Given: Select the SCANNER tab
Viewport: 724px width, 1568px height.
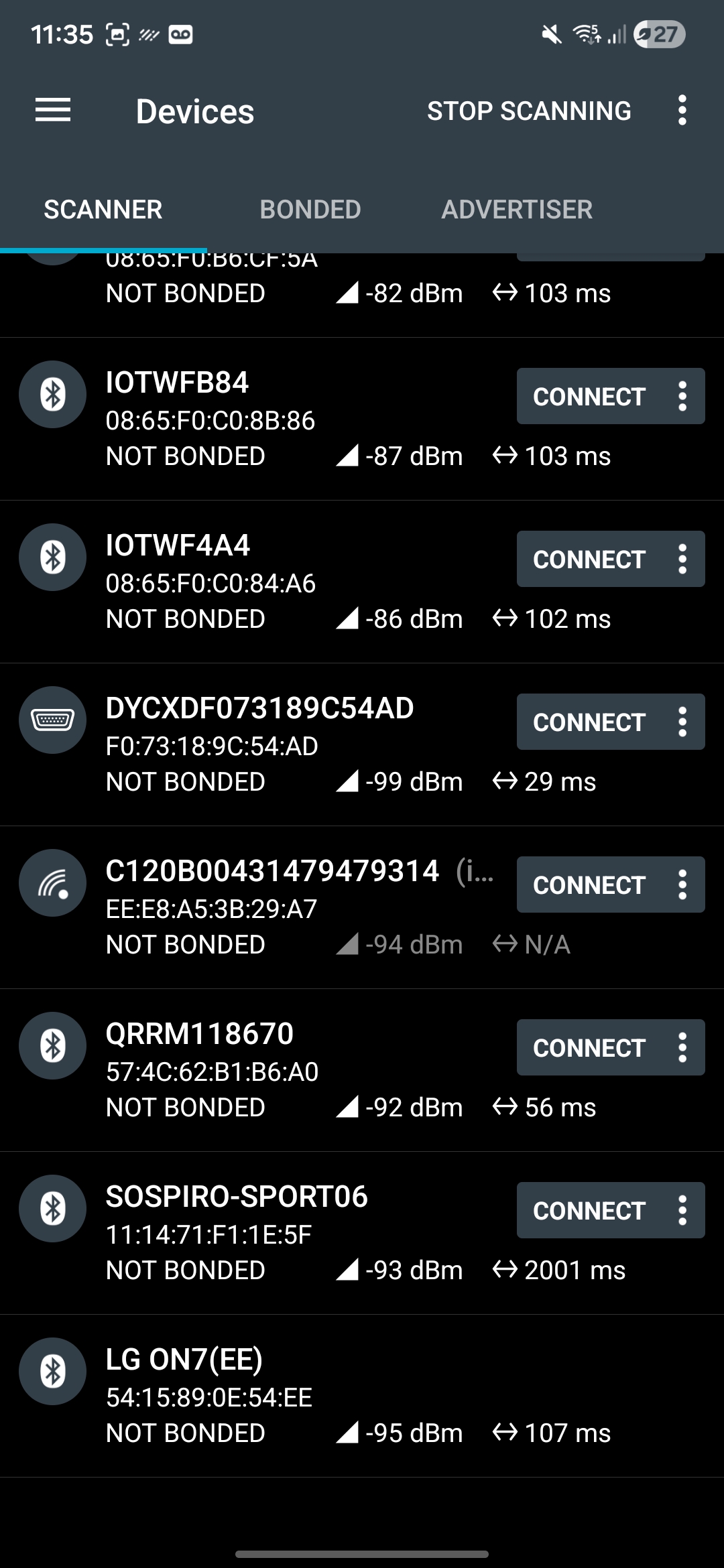Looking at the screenshot, I should [x=103, y=209].
